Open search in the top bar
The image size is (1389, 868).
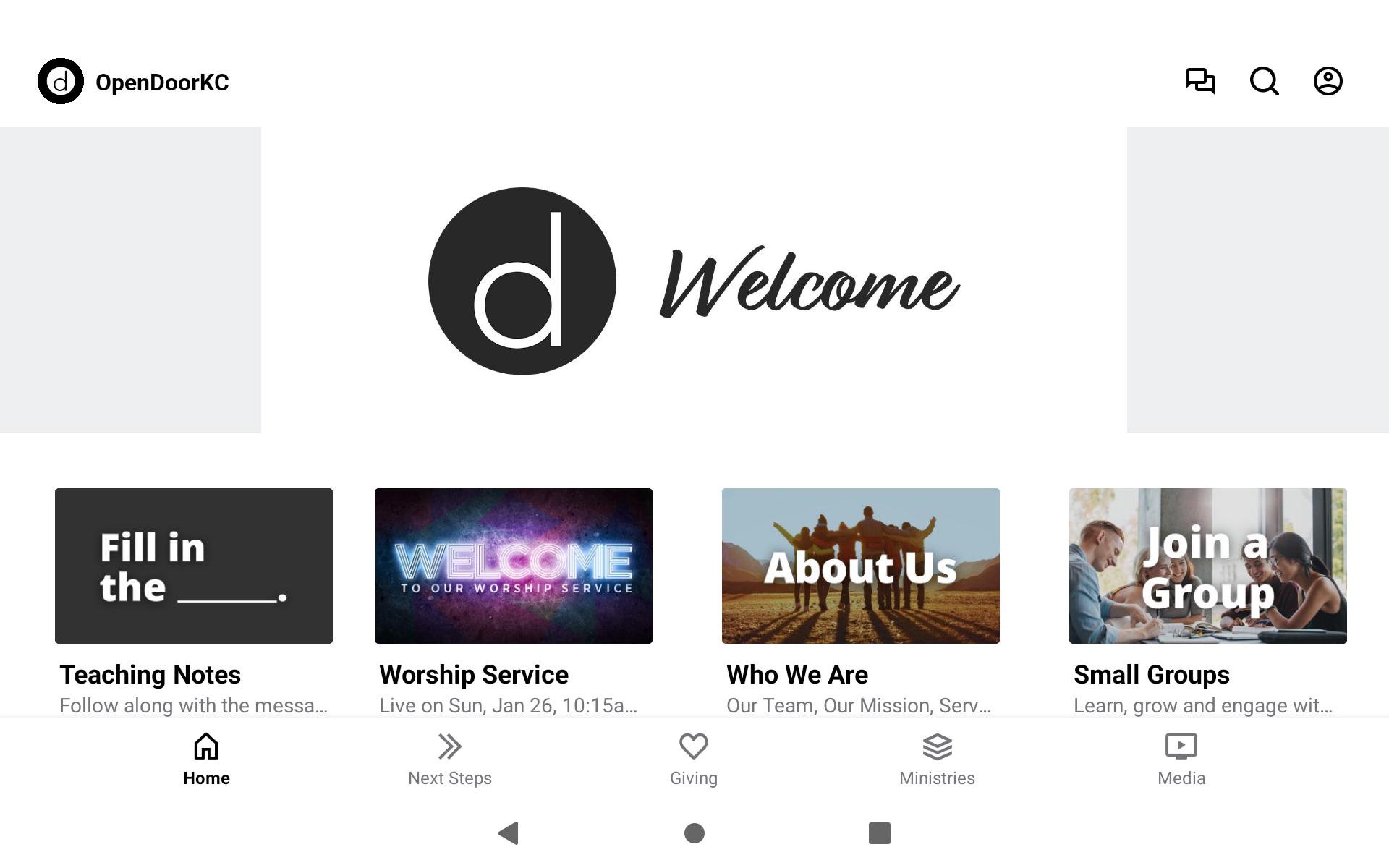pyautogui.click(x=1264, y=81)
